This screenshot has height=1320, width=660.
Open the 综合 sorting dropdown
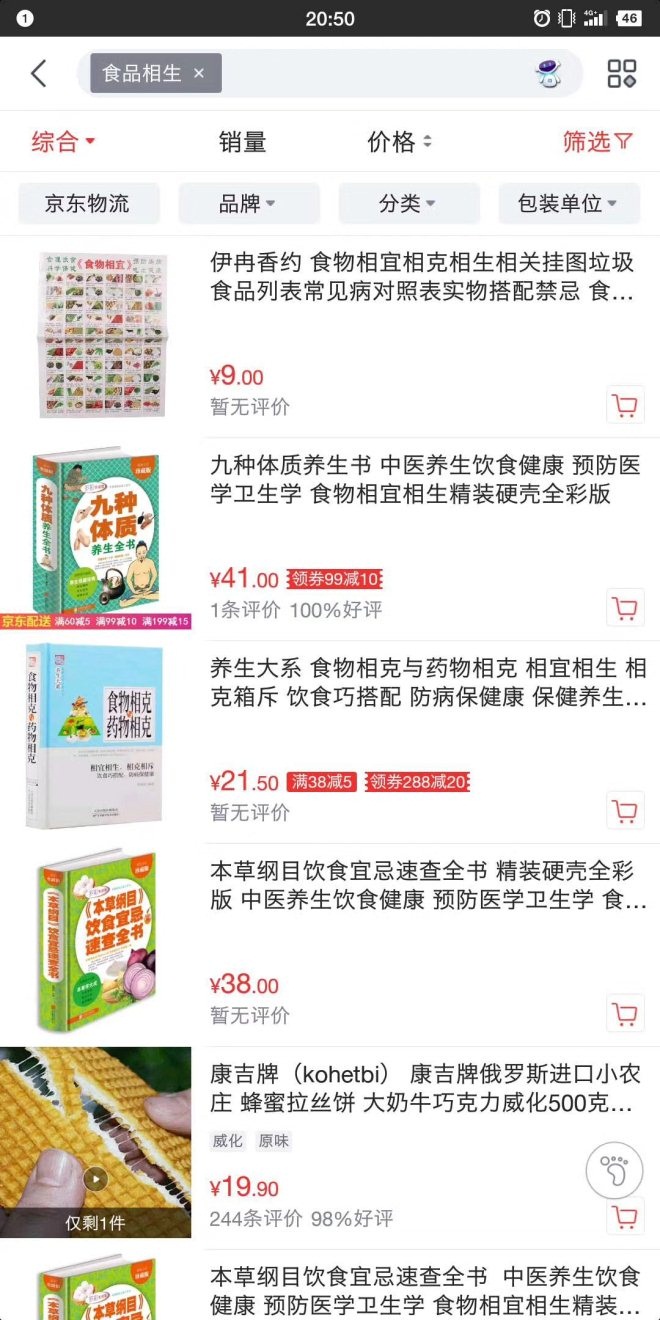pos(63,142)
